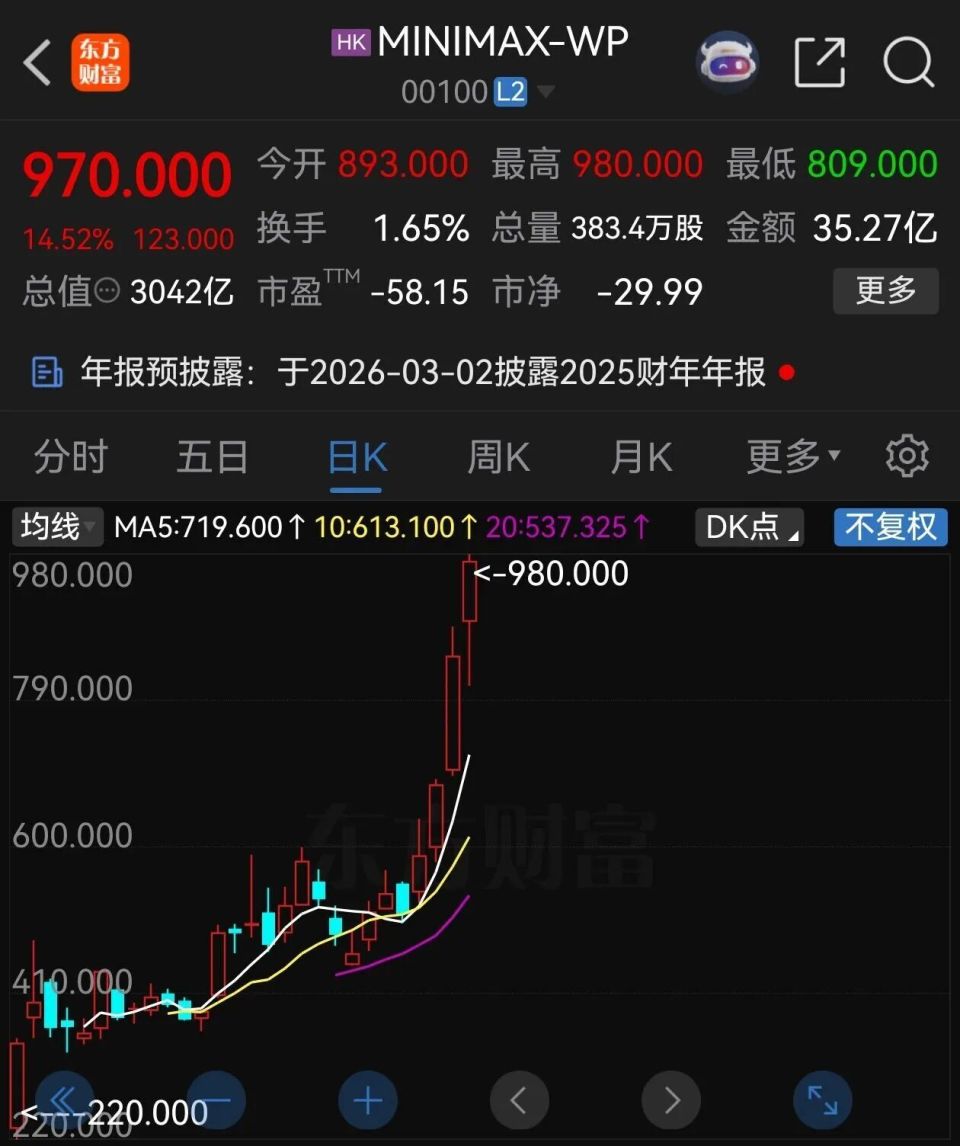Jump to earliest data with double-arrow icon
This screenshot has width=960, height=1146.
[64, 1100]
